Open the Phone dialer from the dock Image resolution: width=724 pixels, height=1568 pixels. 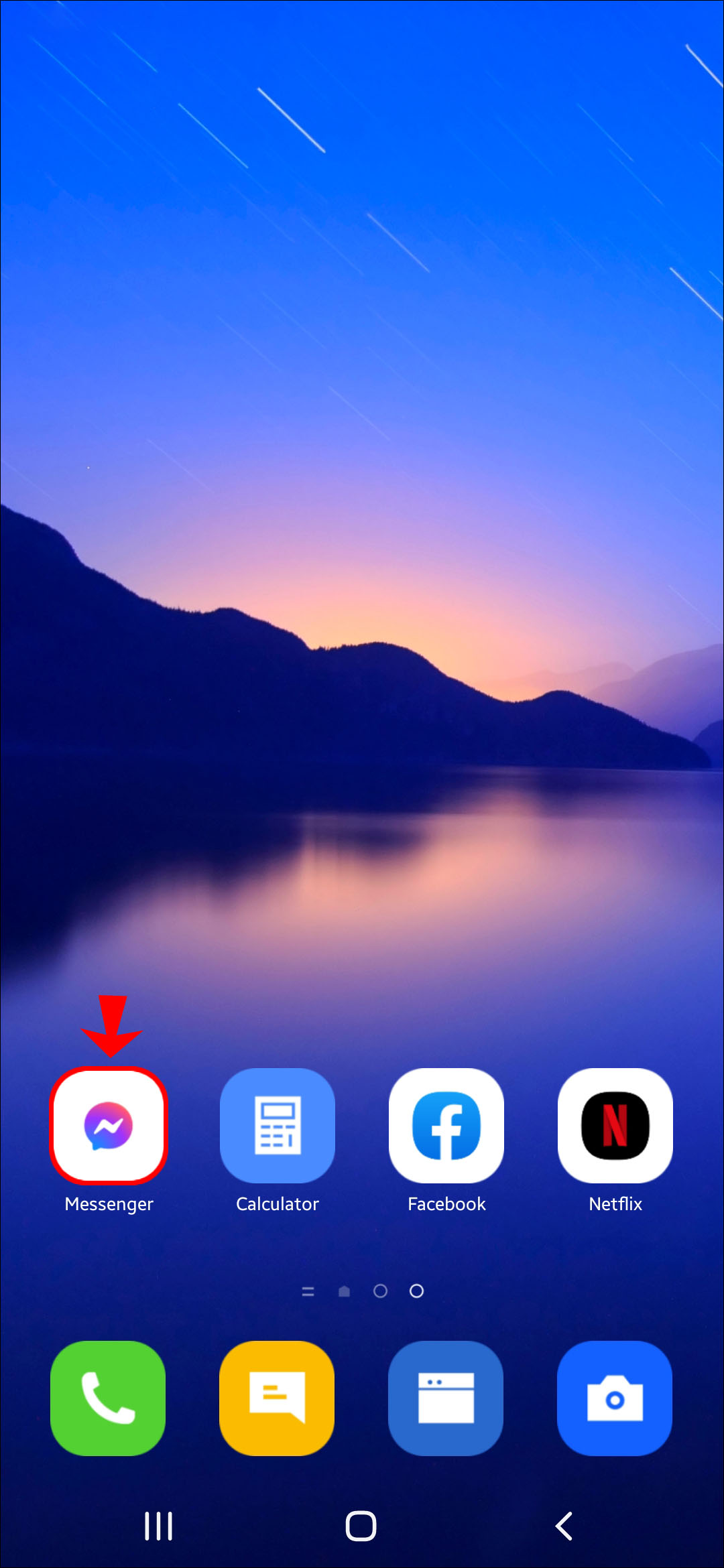click(x=108, y=1398)
